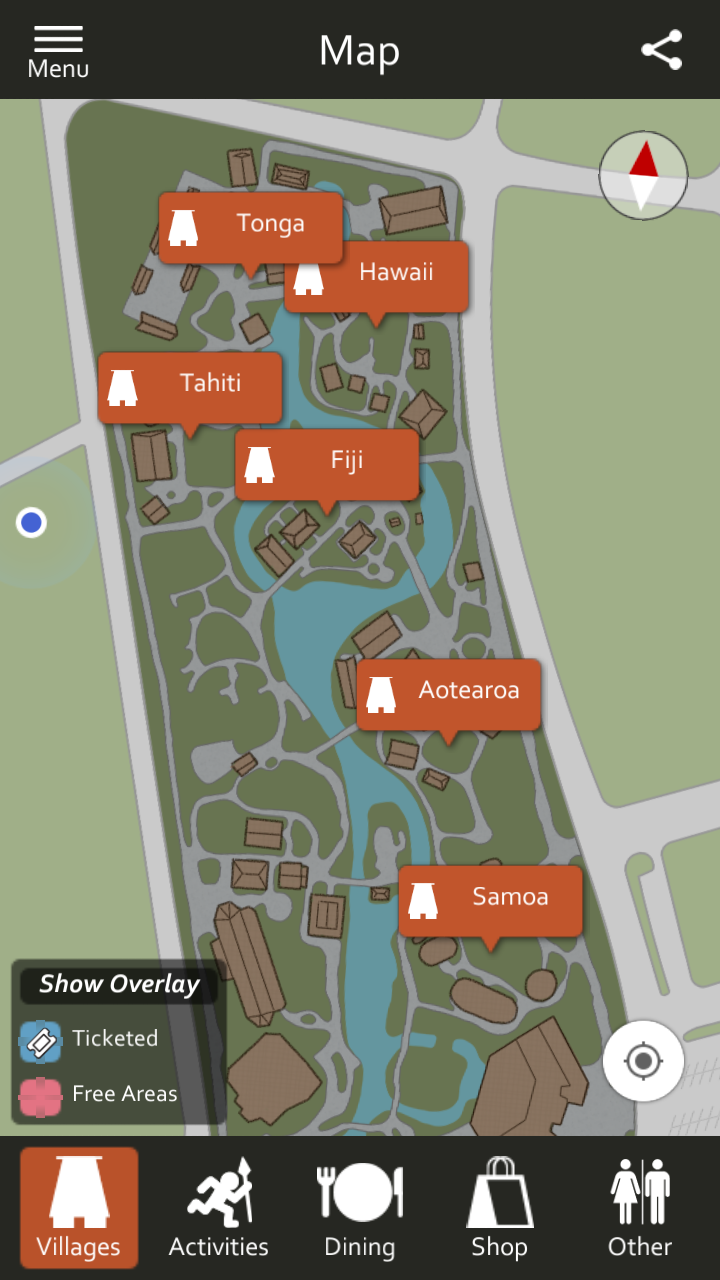Tap the locate-me crosshair button
Viewport: 720px width, 1280px height.
(643, 1061)
